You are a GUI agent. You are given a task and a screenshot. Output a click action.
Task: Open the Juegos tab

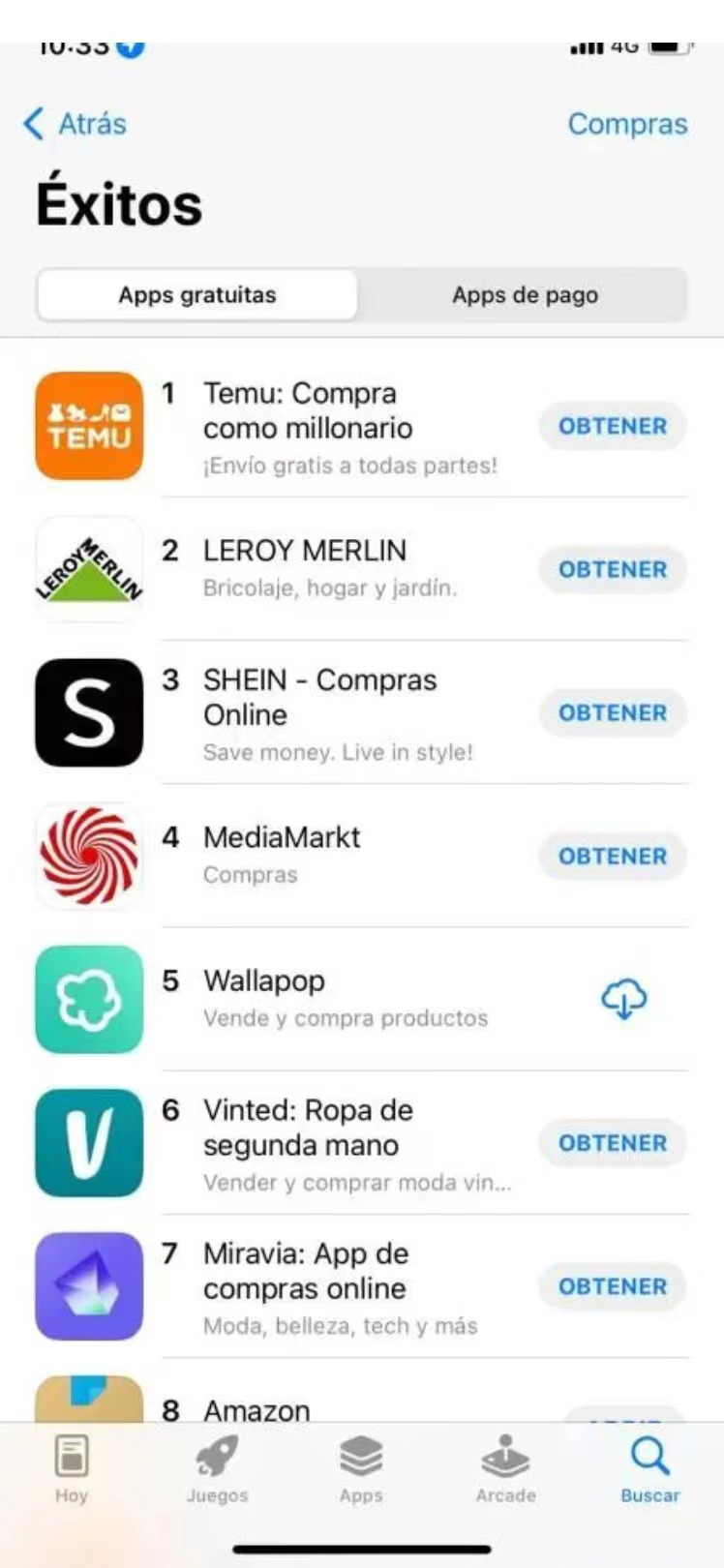pos(217,1469)
